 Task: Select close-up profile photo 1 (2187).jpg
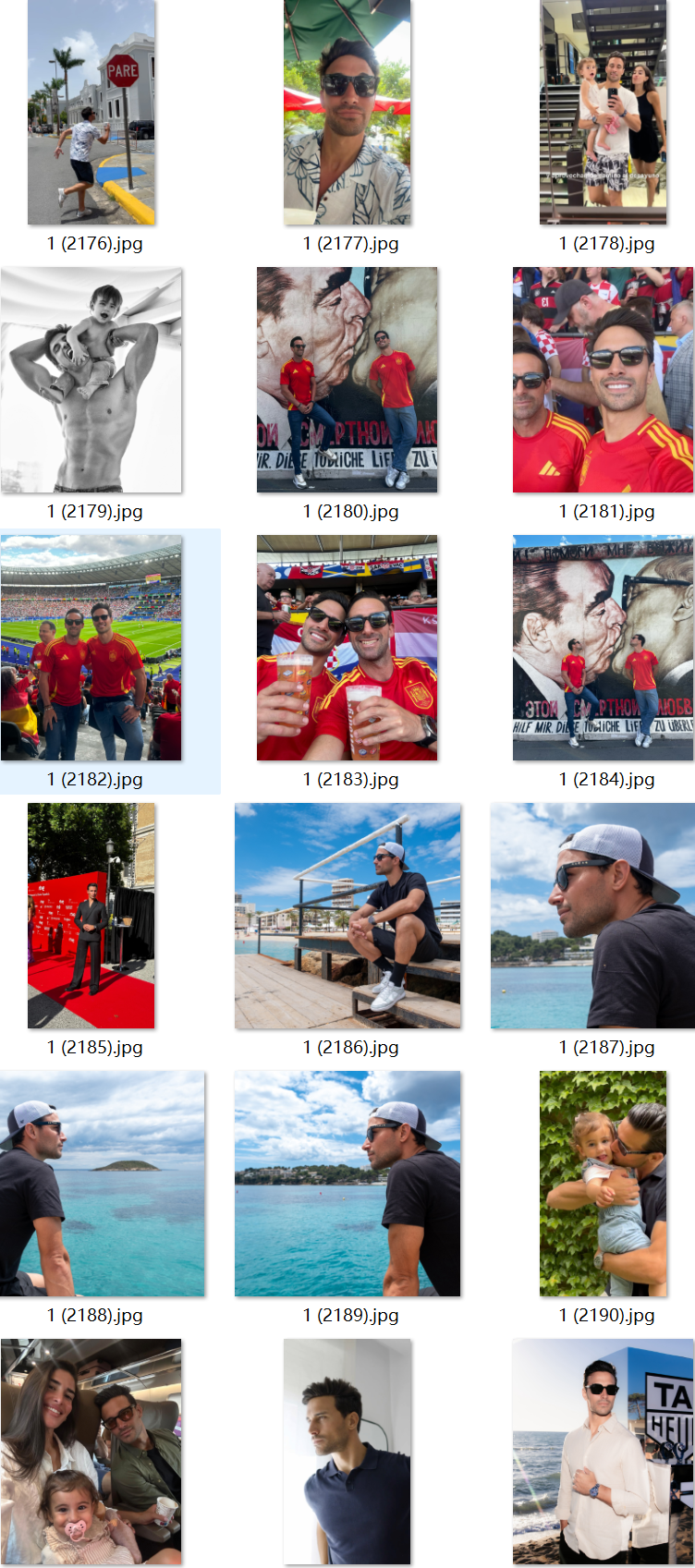[x=592, y=916]
